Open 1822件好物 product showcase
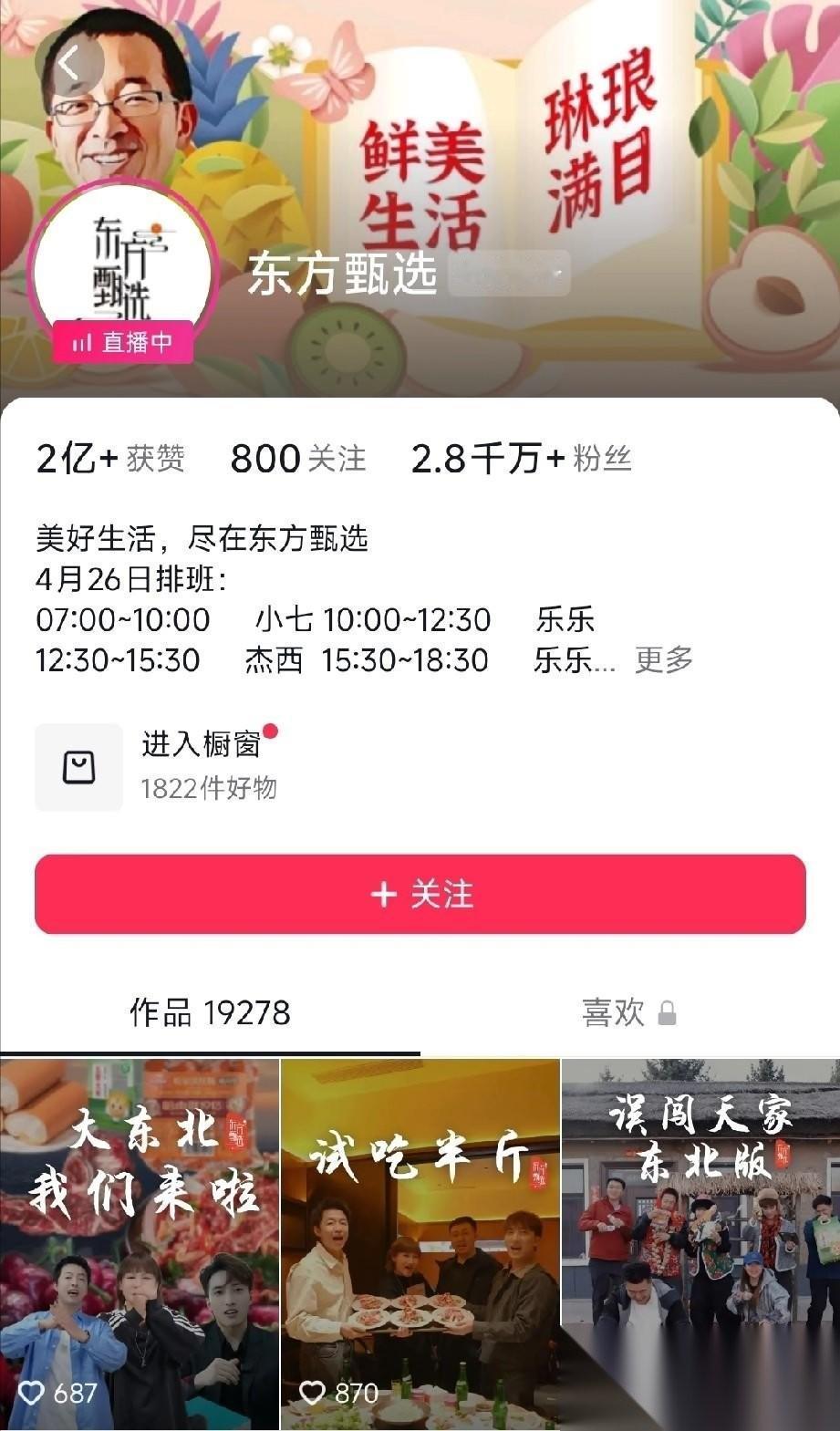The width and height of the screenshot is (840, 1431). pos(208,786)
